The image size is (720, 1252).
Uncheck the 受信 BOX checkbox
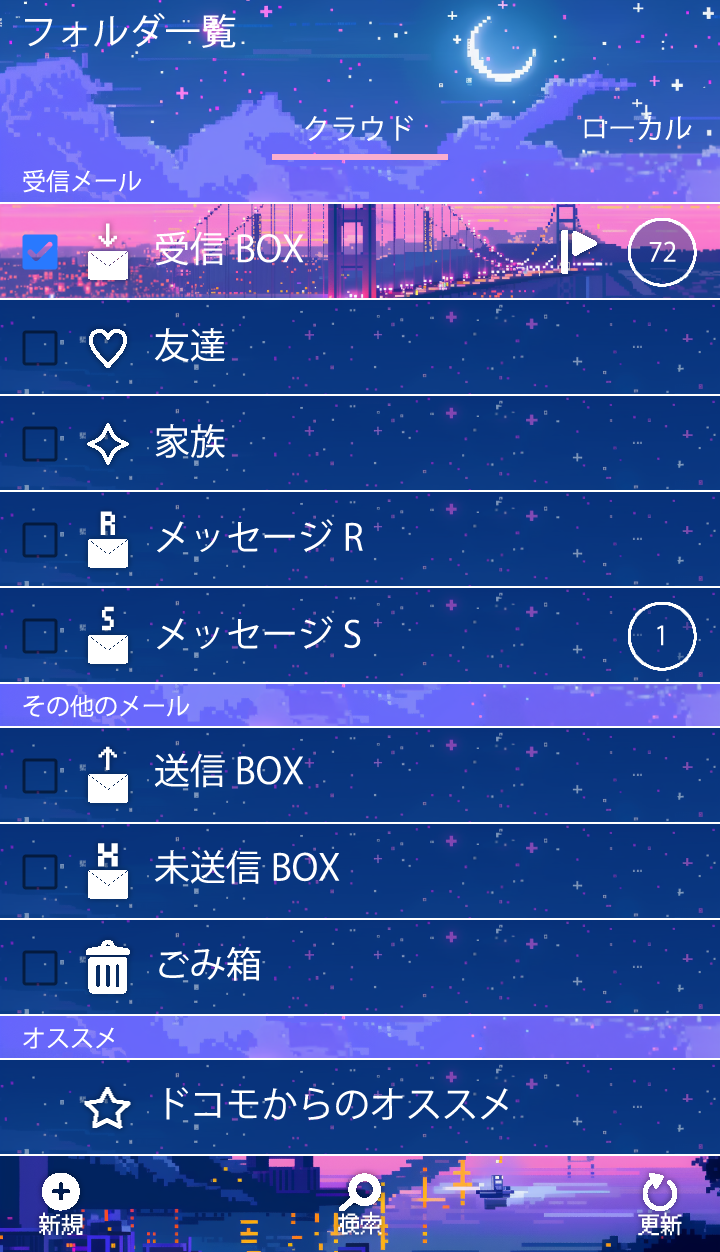point(40,251)
